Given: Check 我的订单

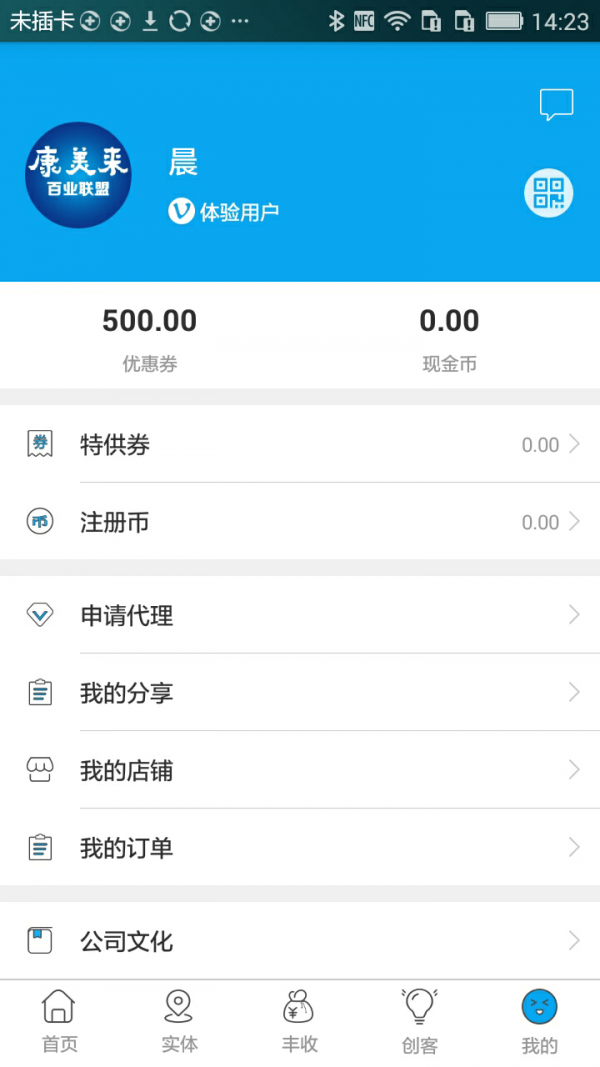Looking at the screenshot, I should click(x=300, y=848).
